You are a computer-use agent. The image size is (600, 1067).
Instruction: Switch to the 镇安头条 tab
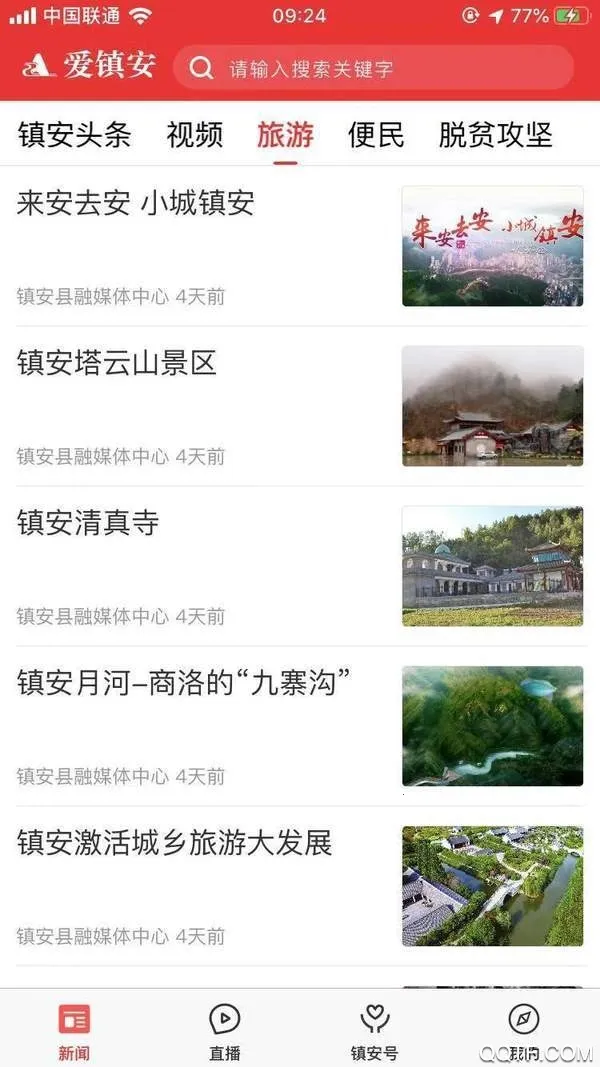click(74, 135)
